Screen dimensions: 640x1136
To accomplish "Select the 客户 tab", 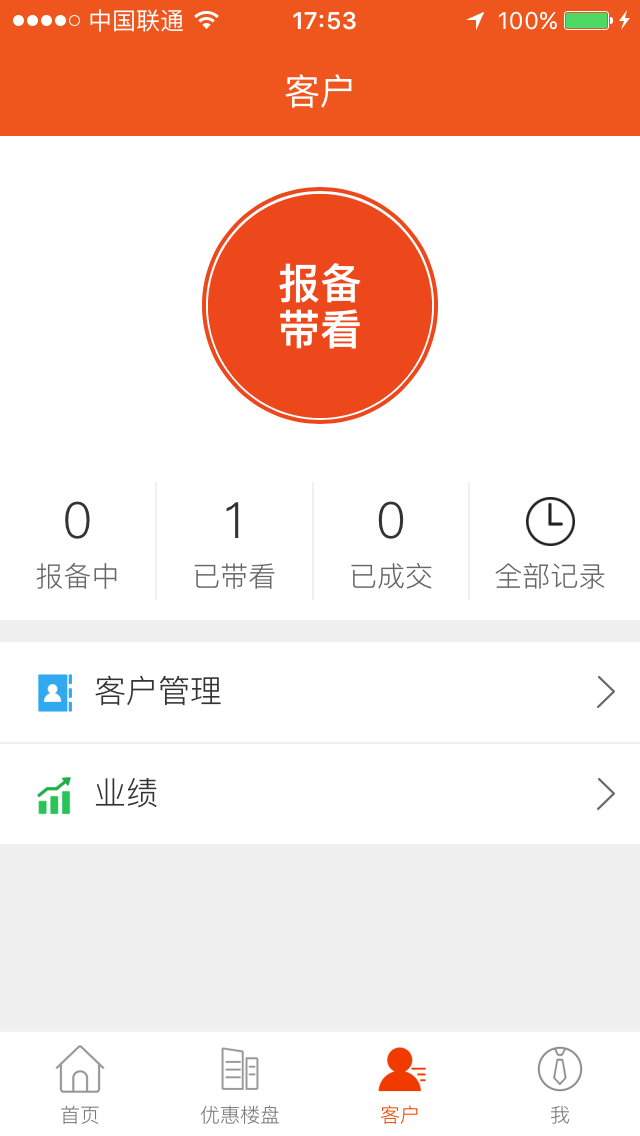I will tap(400, 1084).
